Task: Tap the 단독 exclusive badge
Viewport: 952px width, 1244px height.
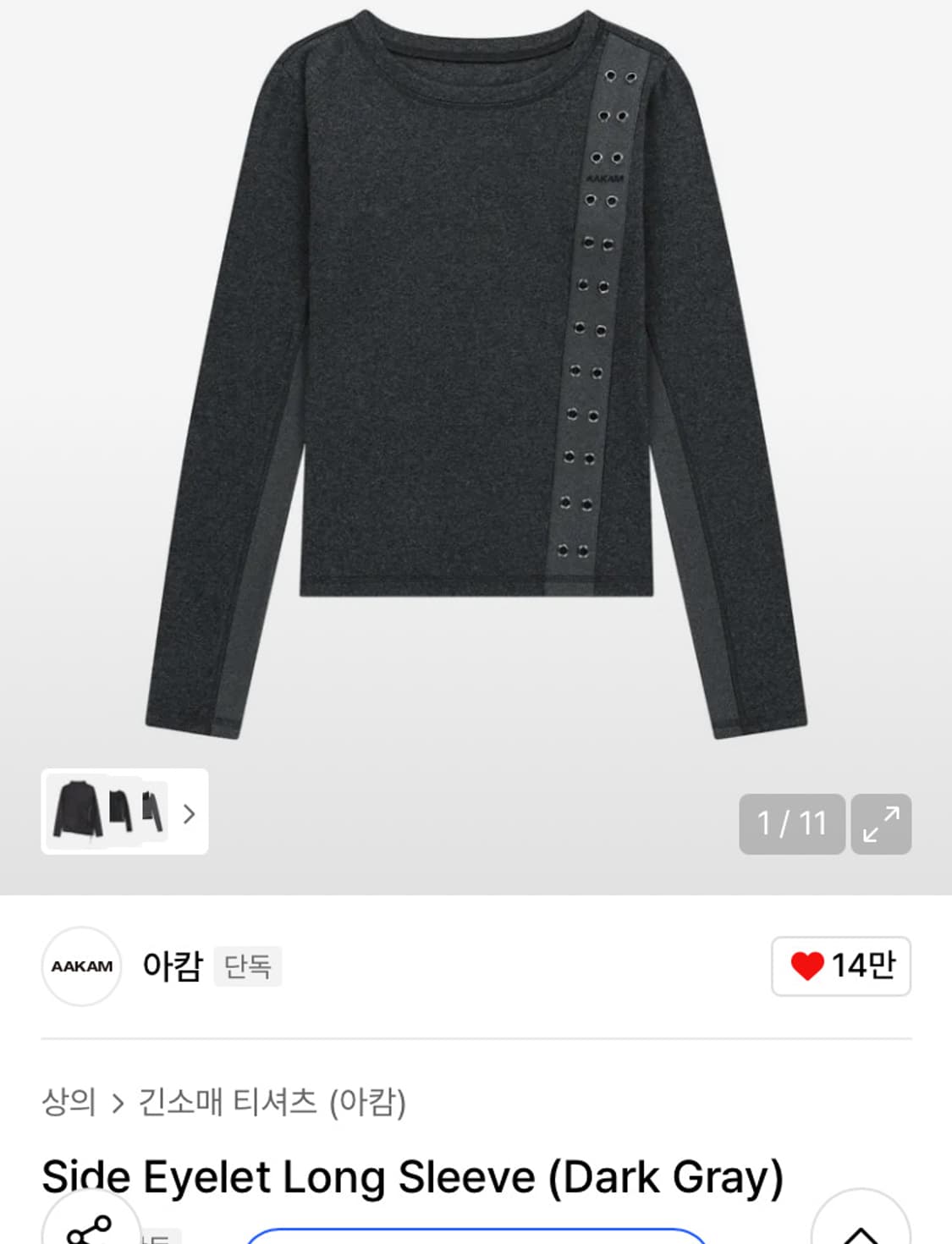Action: click(x=249, y=967)
